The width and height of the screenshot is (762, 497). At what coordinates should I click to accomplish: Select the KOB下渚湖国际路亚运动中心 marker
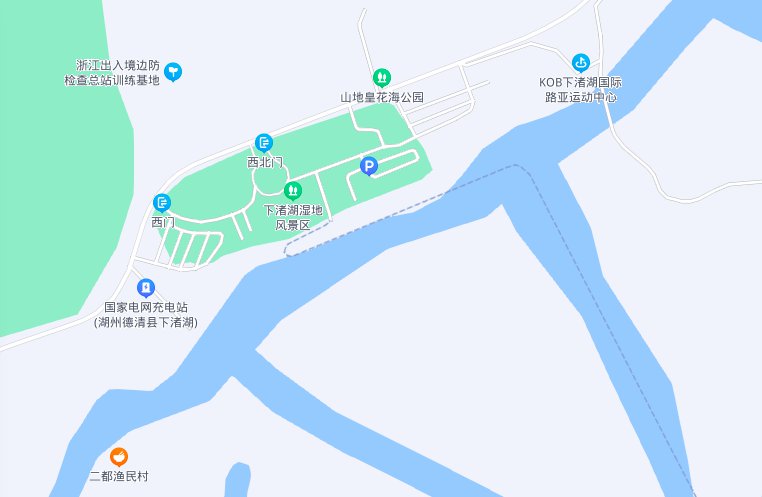[581, 62]
